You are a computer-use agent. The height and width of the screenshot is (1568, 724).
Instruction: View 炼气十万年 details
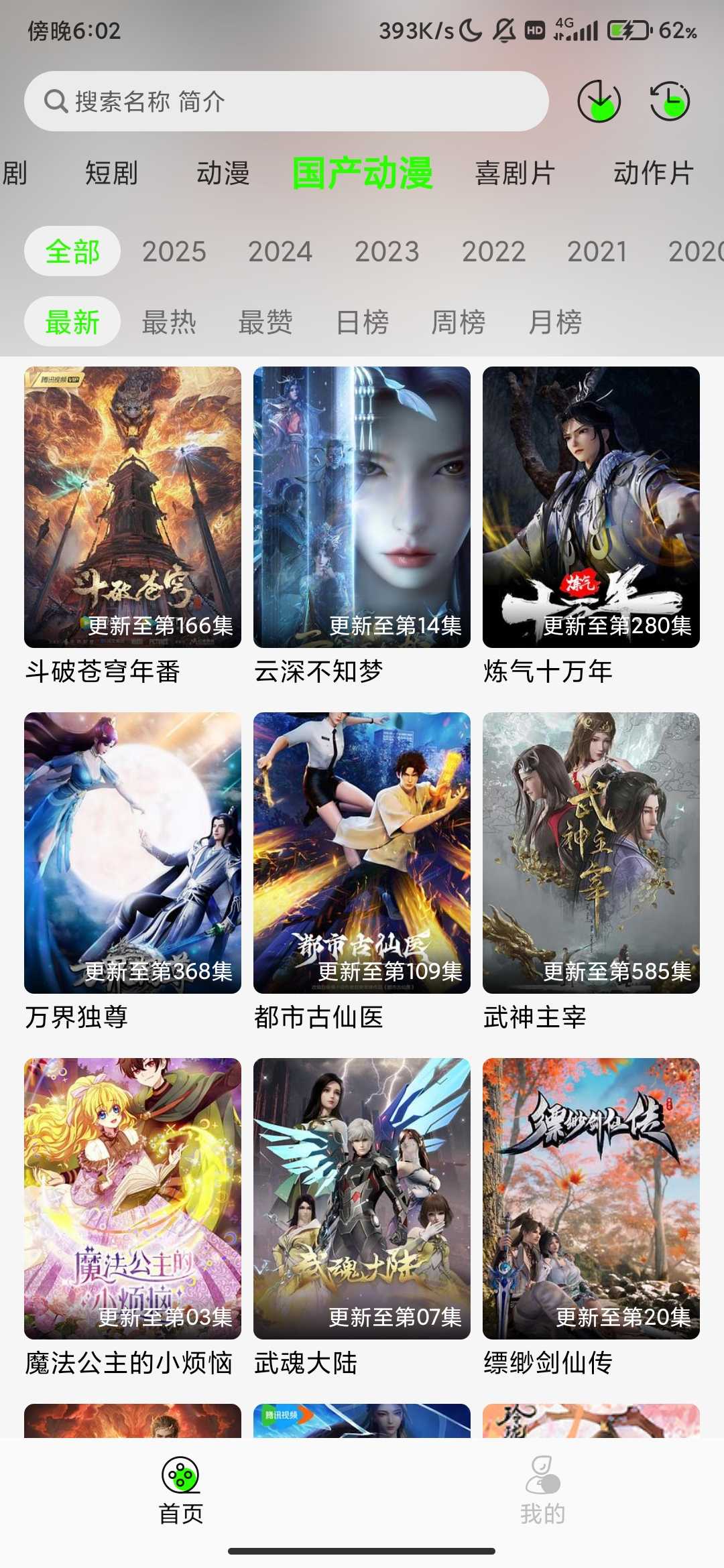(591, 507)
